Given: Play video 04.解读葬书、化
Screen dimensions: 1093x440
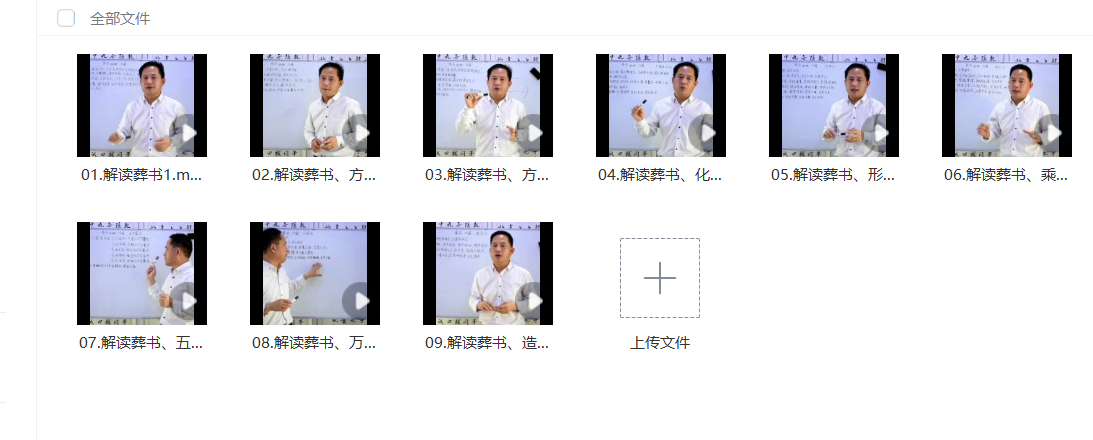Looking at the screenshot, I should point(705,132).
